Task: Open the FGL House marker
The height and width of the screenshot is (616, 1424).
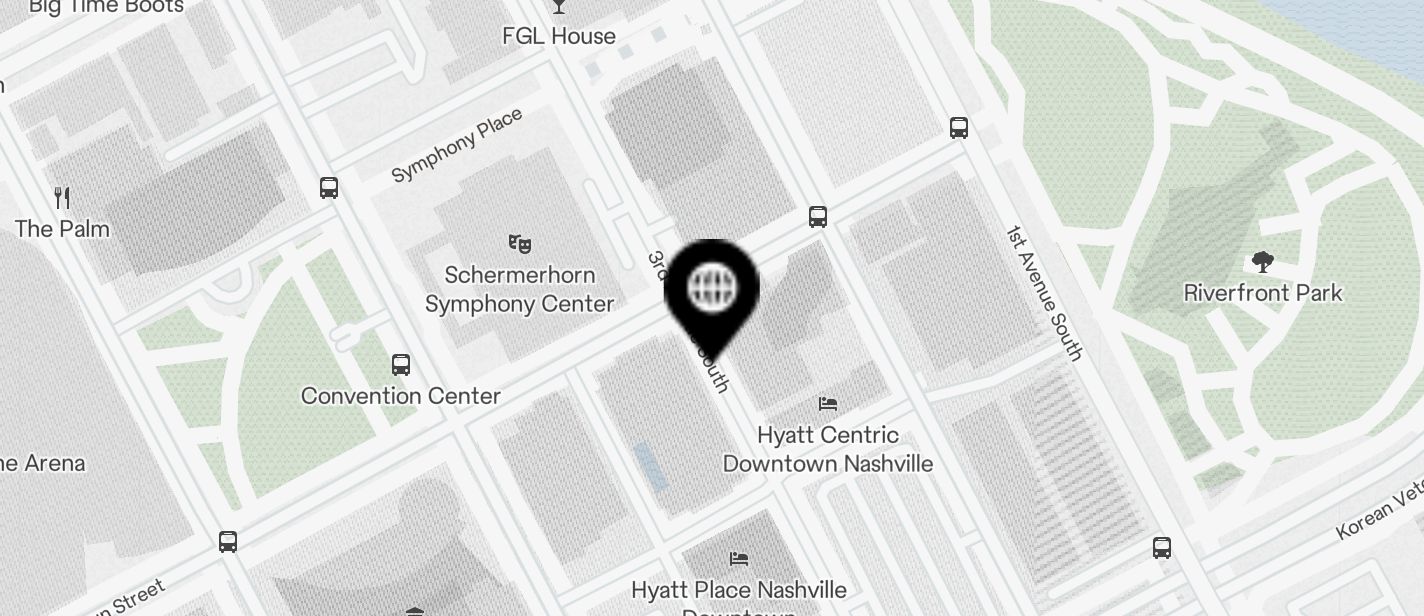Action: pos(559,8)
